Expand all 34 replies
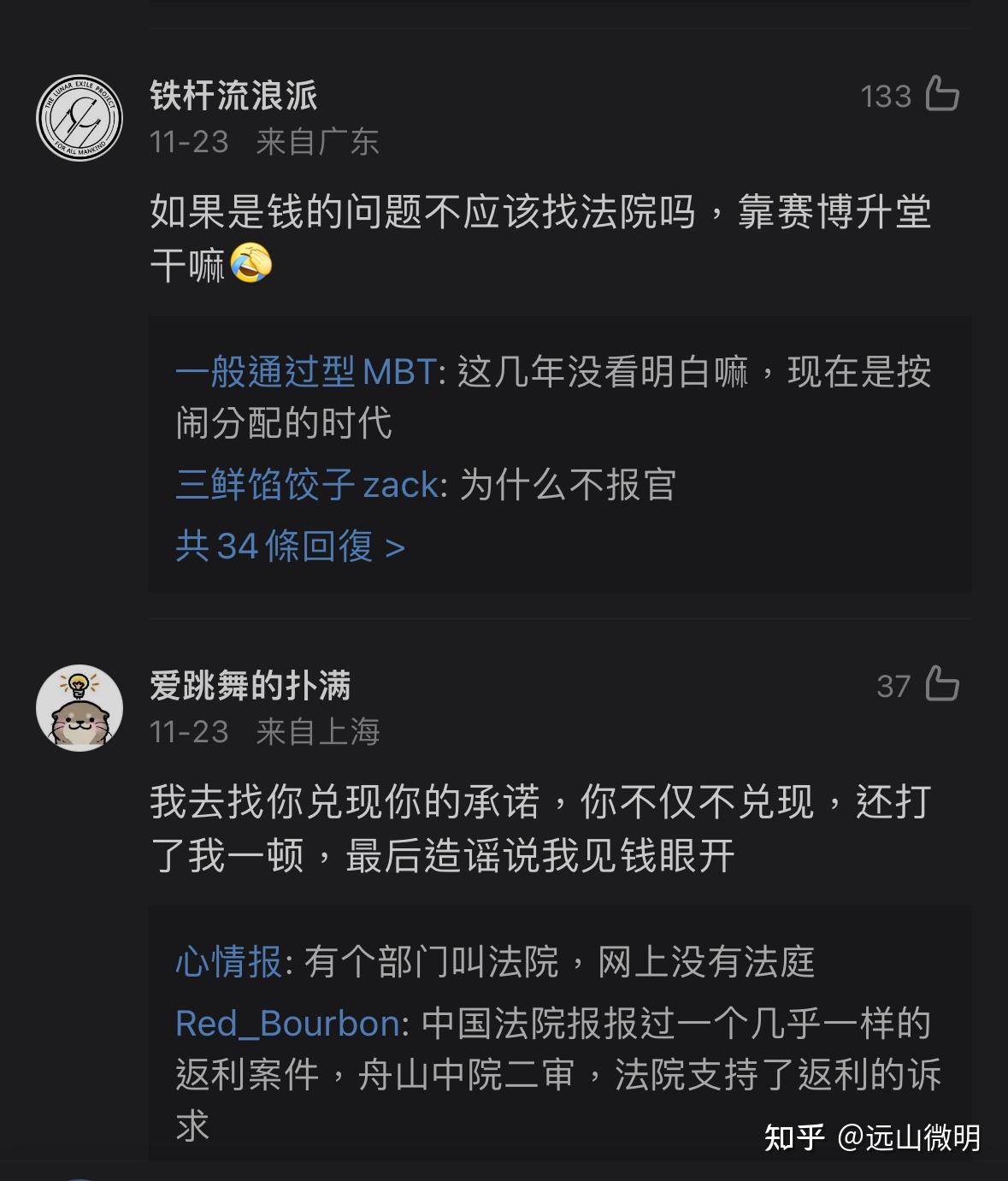1008x1181 pixels. coord(290,546)
